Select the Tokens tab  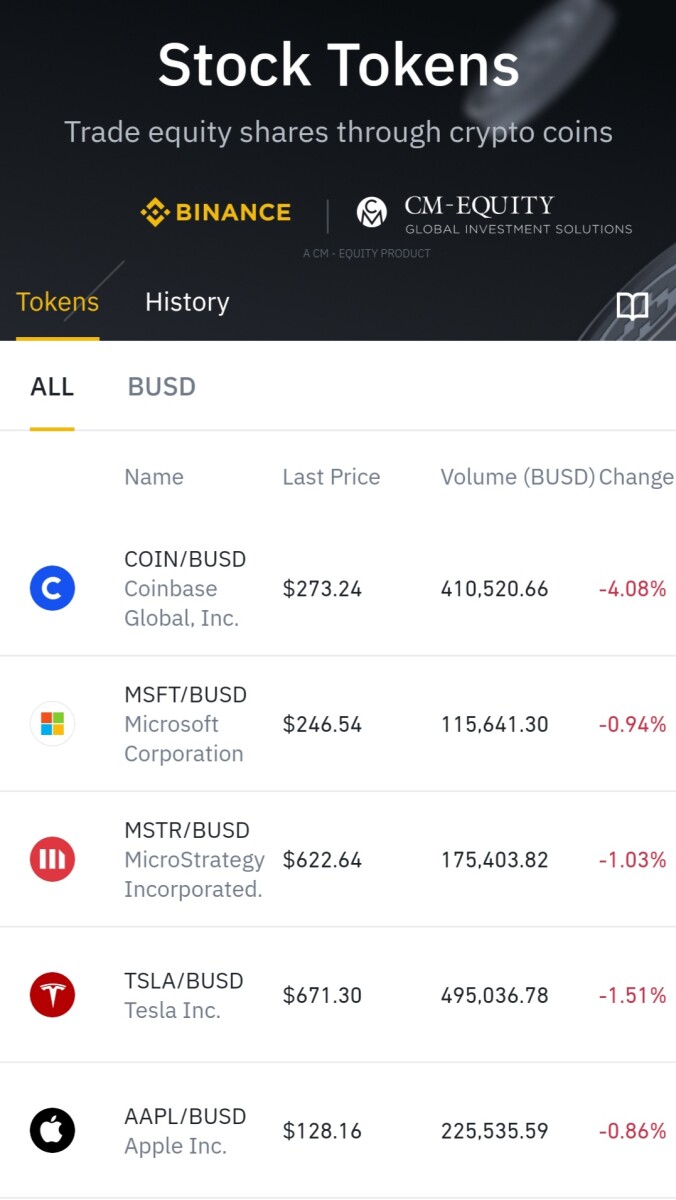(x=57, y=302)
